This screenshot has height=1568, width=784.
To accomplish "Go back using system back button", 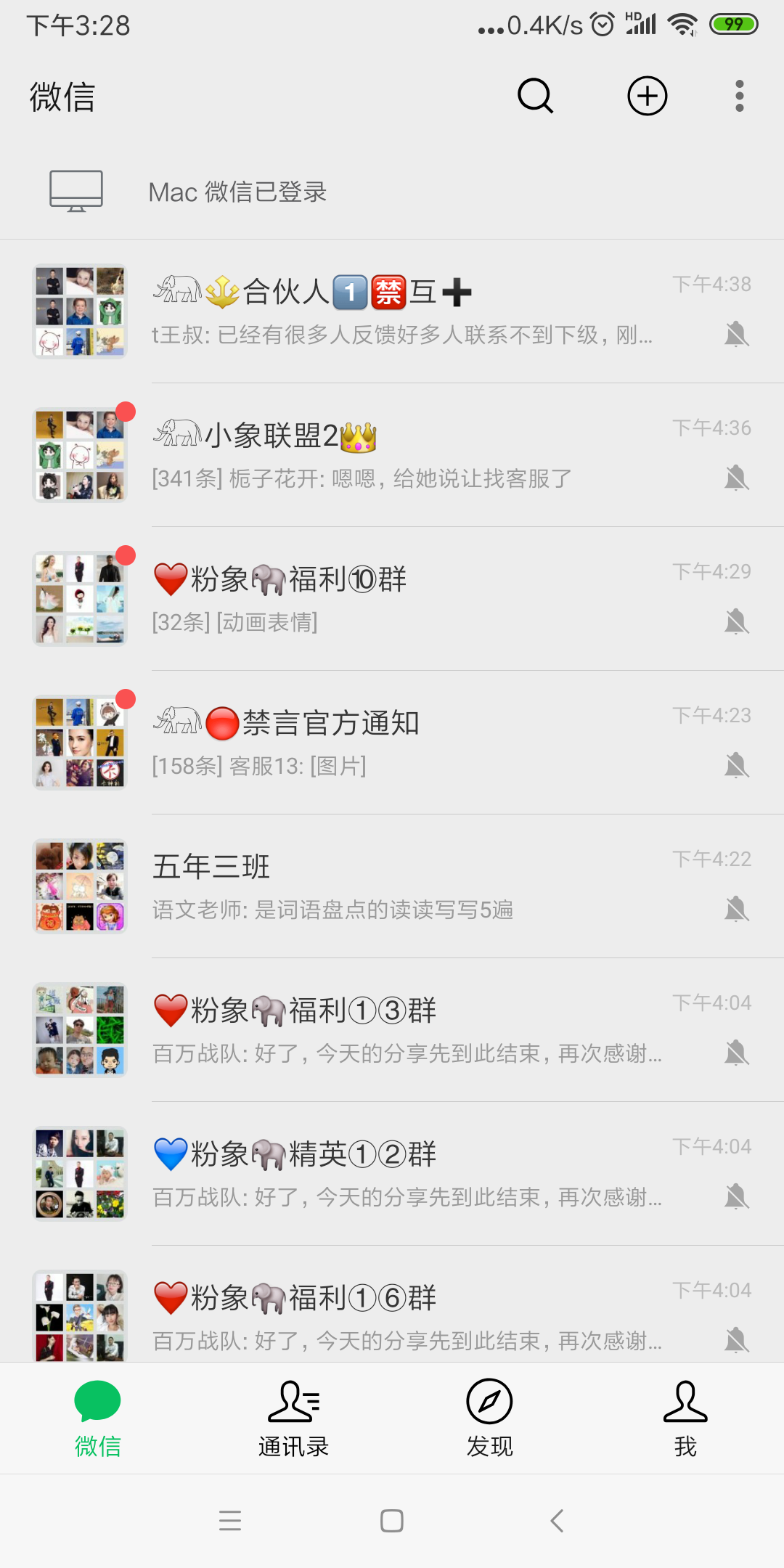I will click(x=557, y=1521).
